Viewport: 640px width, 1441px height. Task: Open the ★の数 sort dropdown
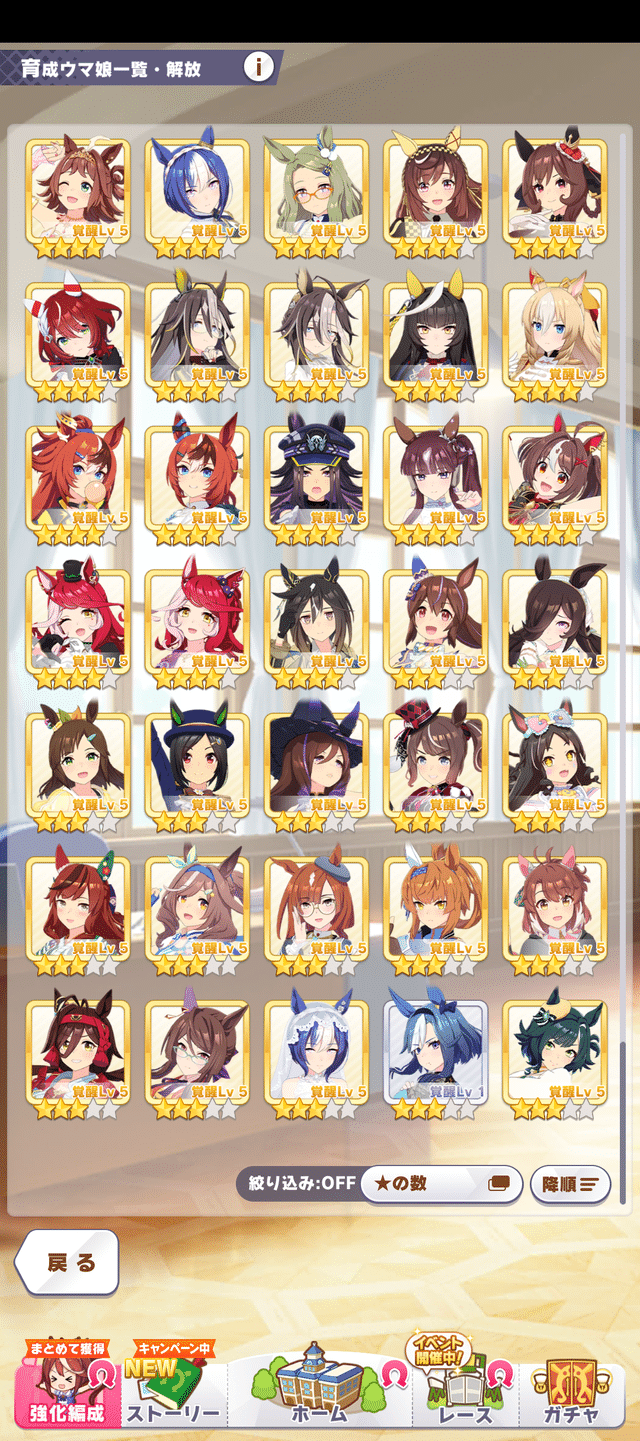tap(441, 1183)
